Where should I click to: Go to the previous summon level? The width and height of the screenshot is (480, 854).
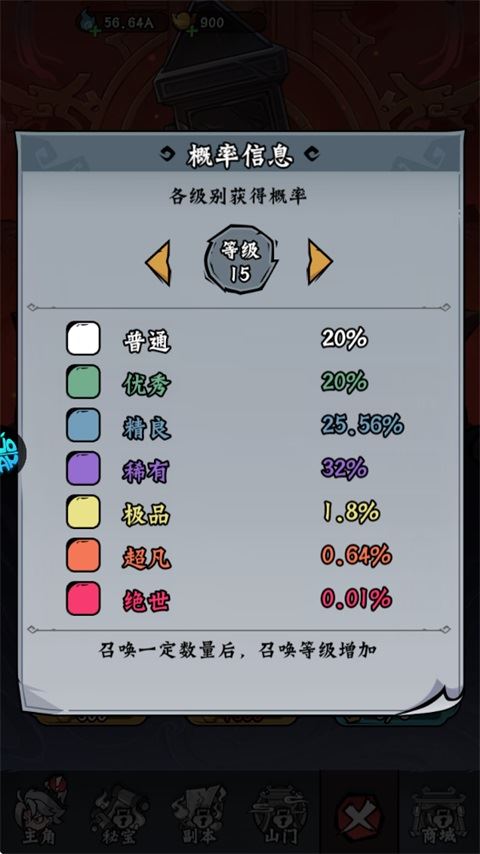click(x=158, y=263)
